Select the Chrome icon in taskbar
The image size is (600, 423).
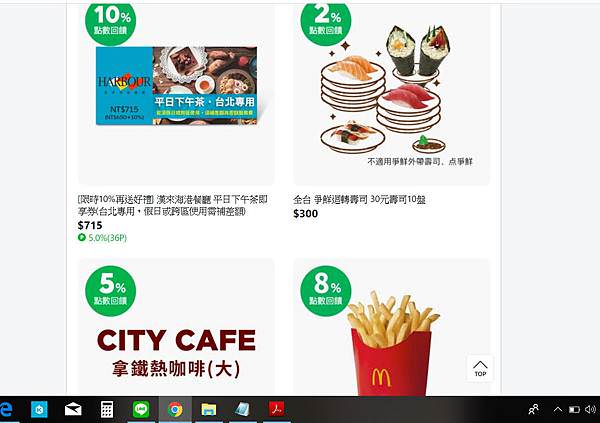point(175,409)
